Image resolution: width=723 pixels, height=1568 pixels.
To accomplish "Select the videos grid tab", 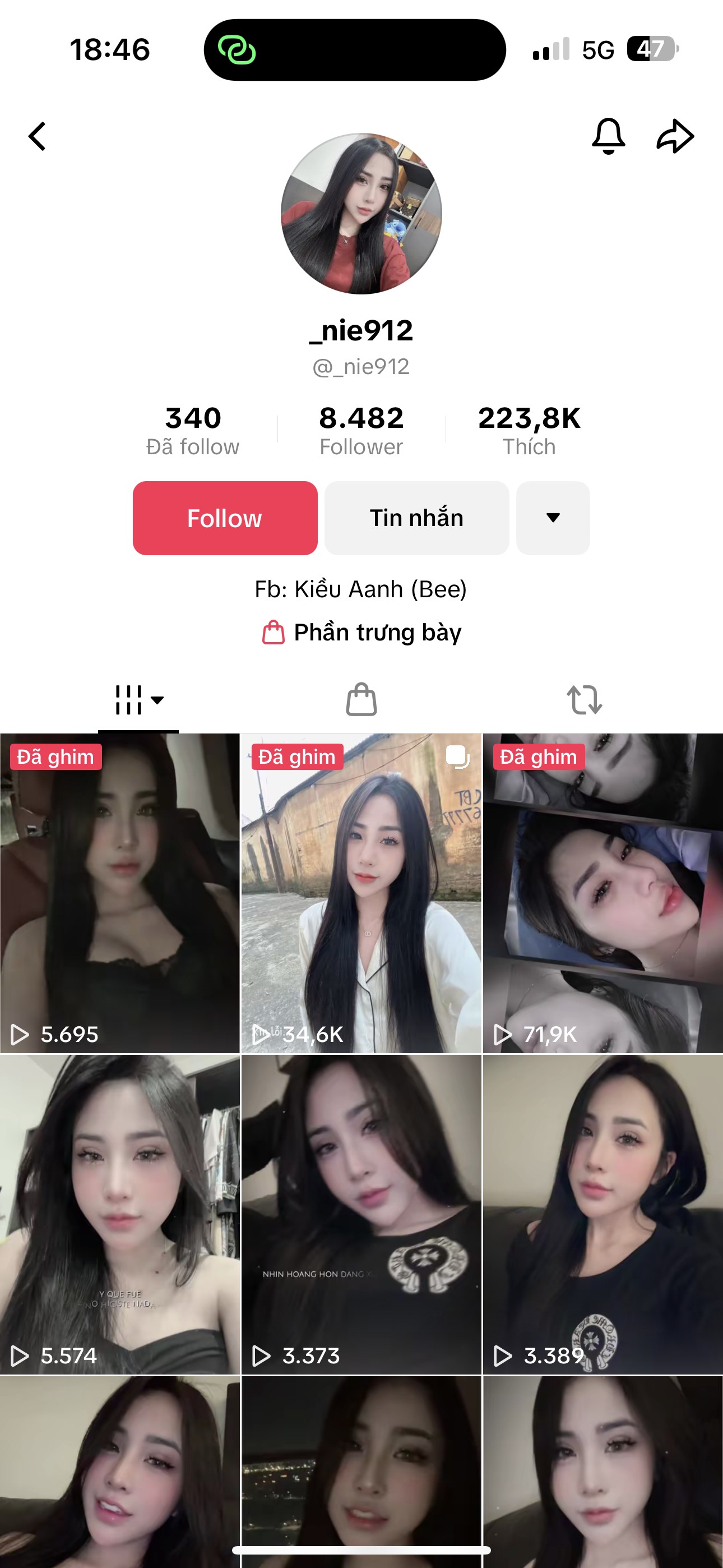I will point(138,700).
